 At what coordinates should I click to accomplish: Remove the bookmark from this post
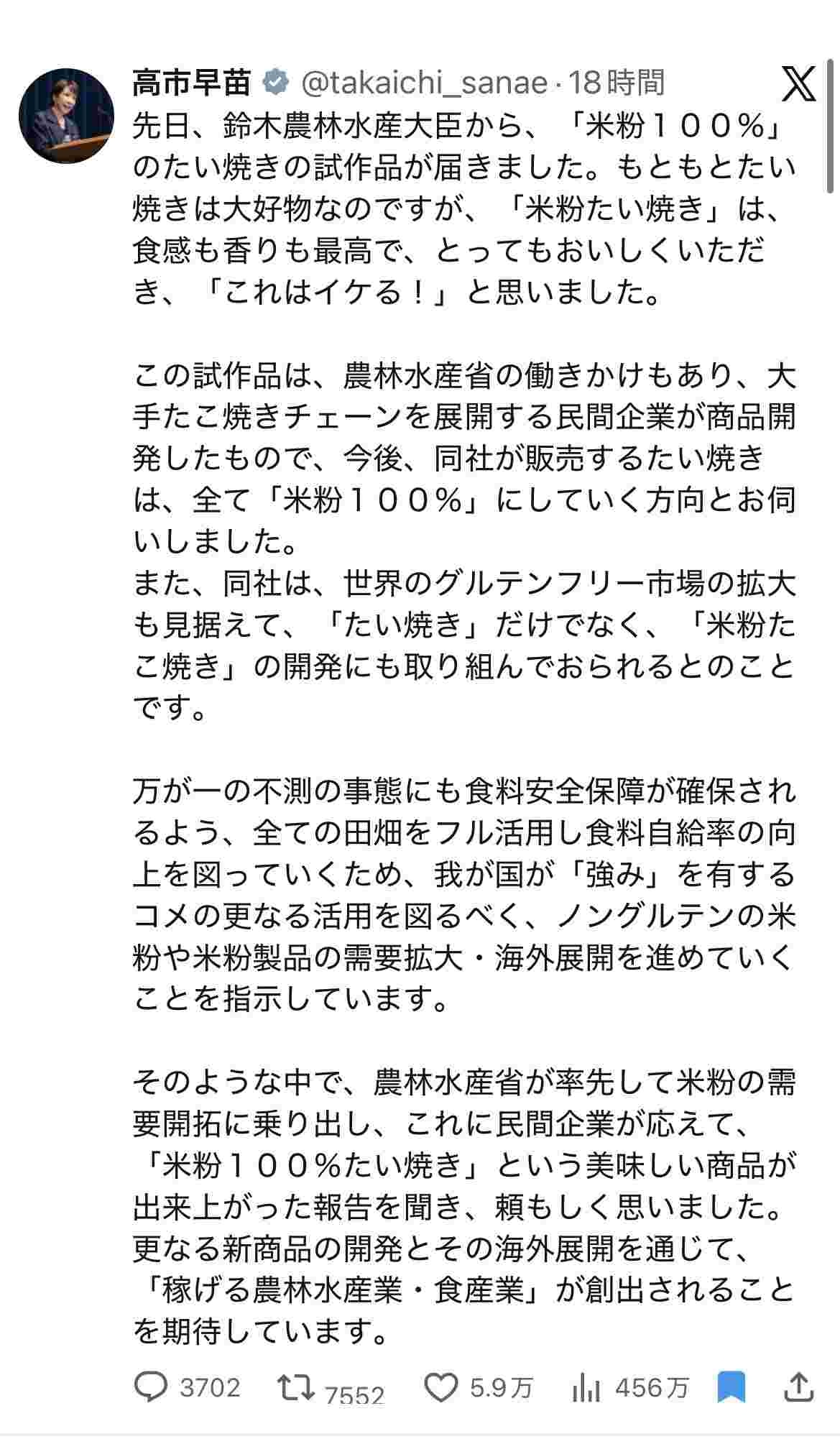pos(731,1387)
